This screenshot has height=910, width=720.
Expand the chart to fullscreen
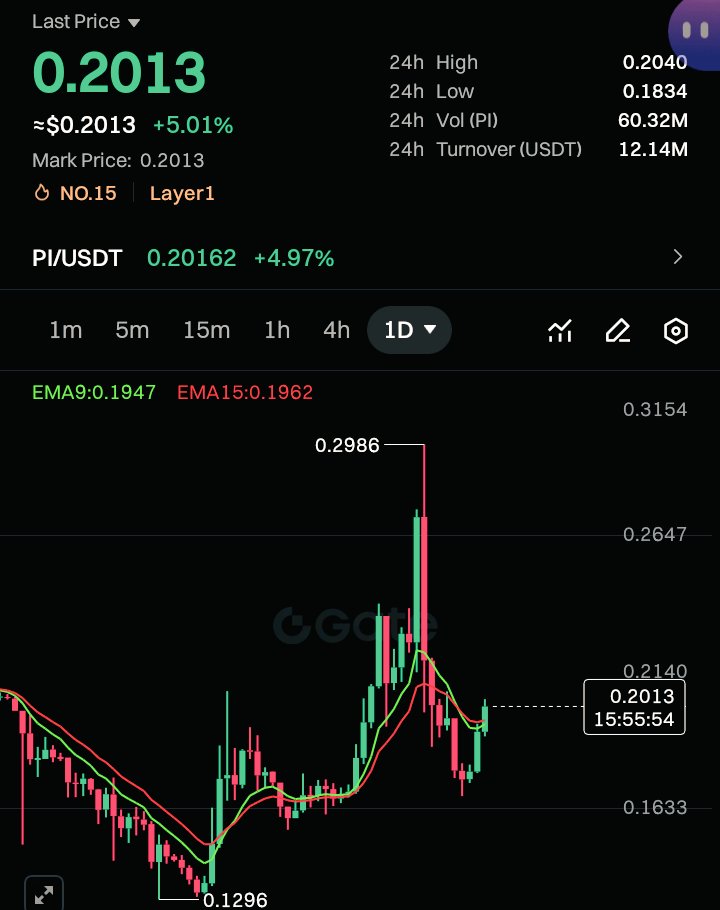pyautogui.click(x=43, y=893)
